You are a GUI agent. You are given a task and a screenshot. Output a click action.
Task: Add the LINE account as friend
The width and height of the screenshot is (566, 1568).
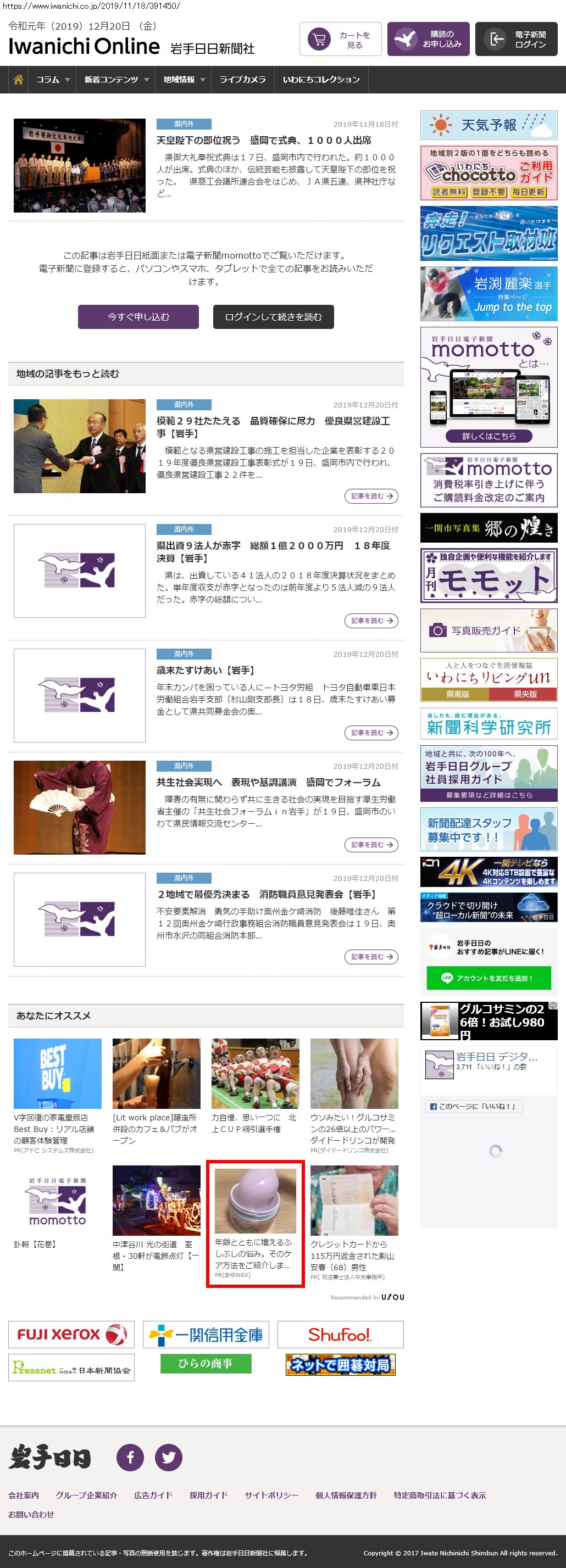click(x=489, y=978)
